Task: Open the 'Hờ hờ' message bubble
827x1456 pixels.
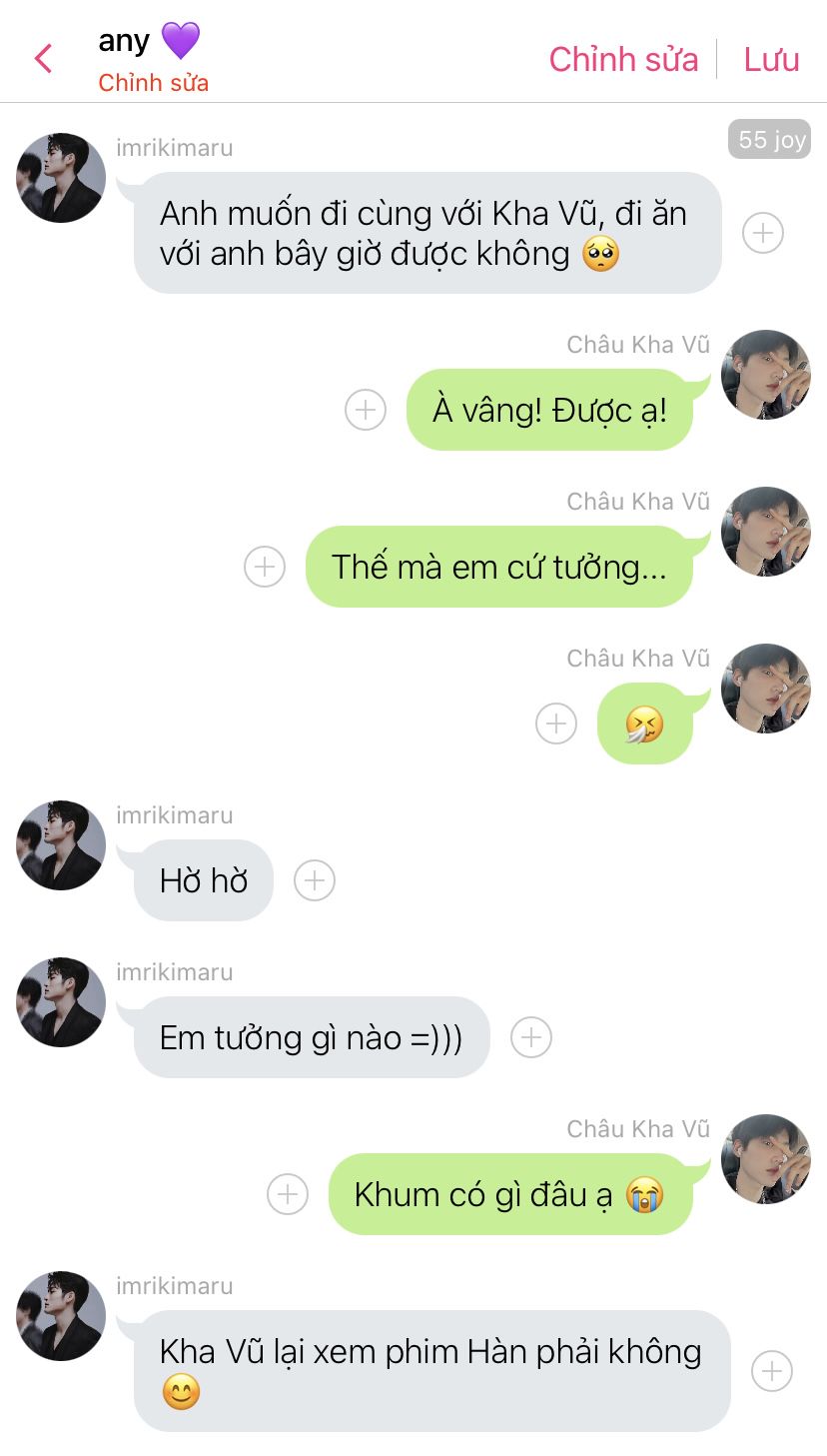Action: (x=204, y=880)
